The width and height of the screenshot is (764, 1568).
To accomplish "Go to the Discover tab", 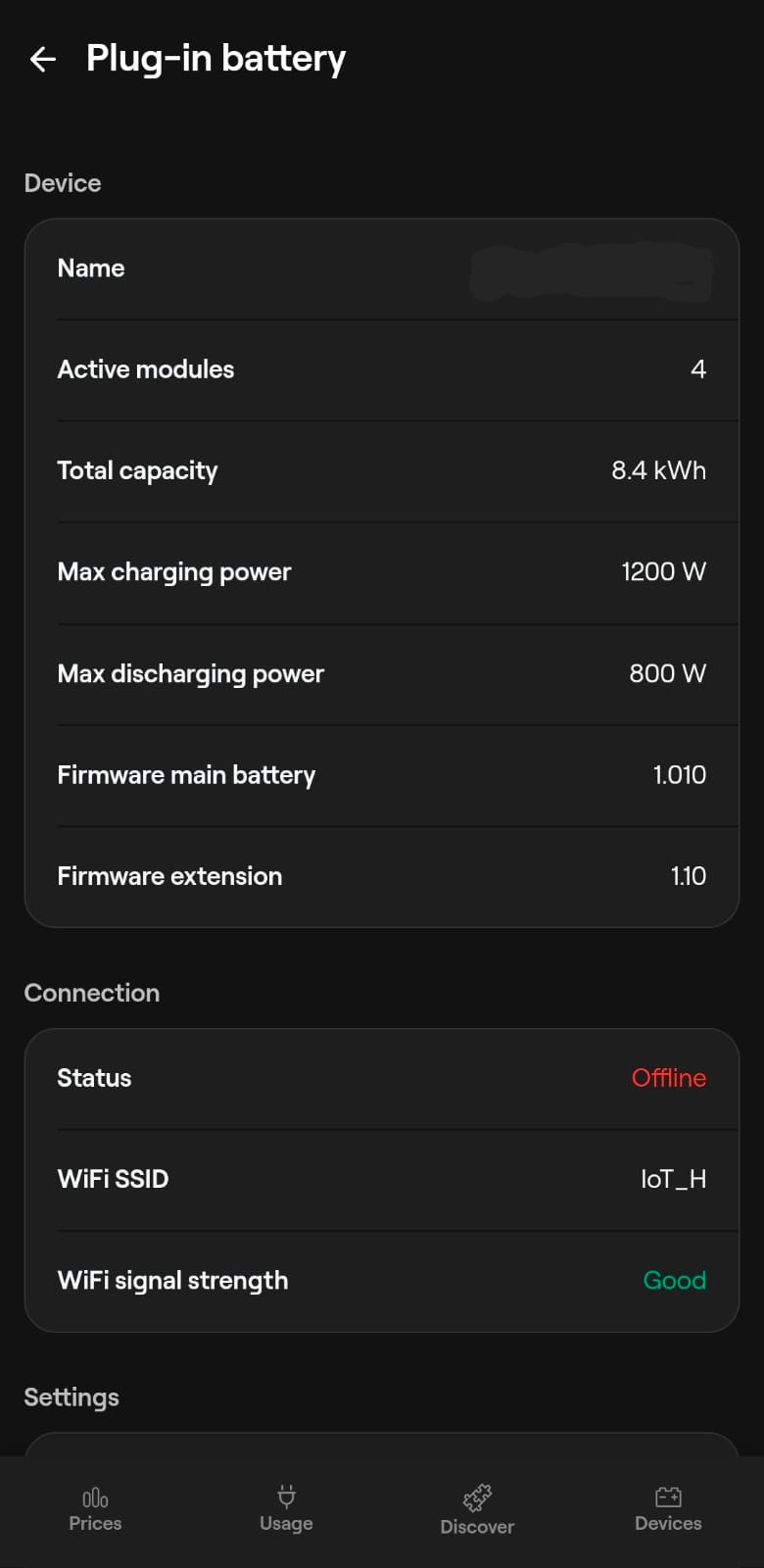I will coord(477,1509).
